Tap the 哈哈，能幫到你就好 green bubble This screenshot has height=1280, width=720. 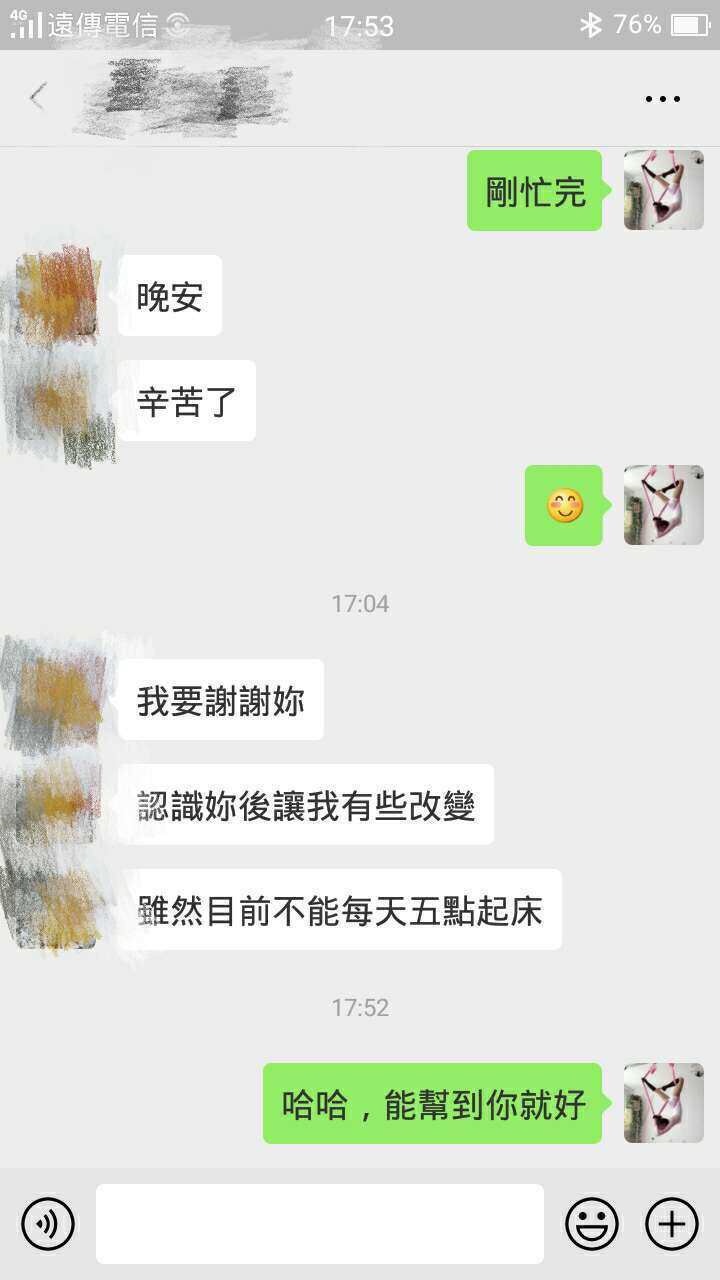pyautogui.click(x=432, y=1104)
